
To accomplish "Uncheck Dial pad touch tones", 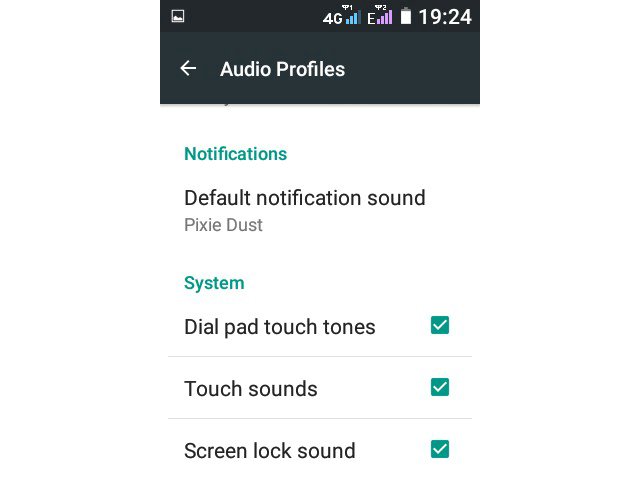I will [x=440, y=325].
